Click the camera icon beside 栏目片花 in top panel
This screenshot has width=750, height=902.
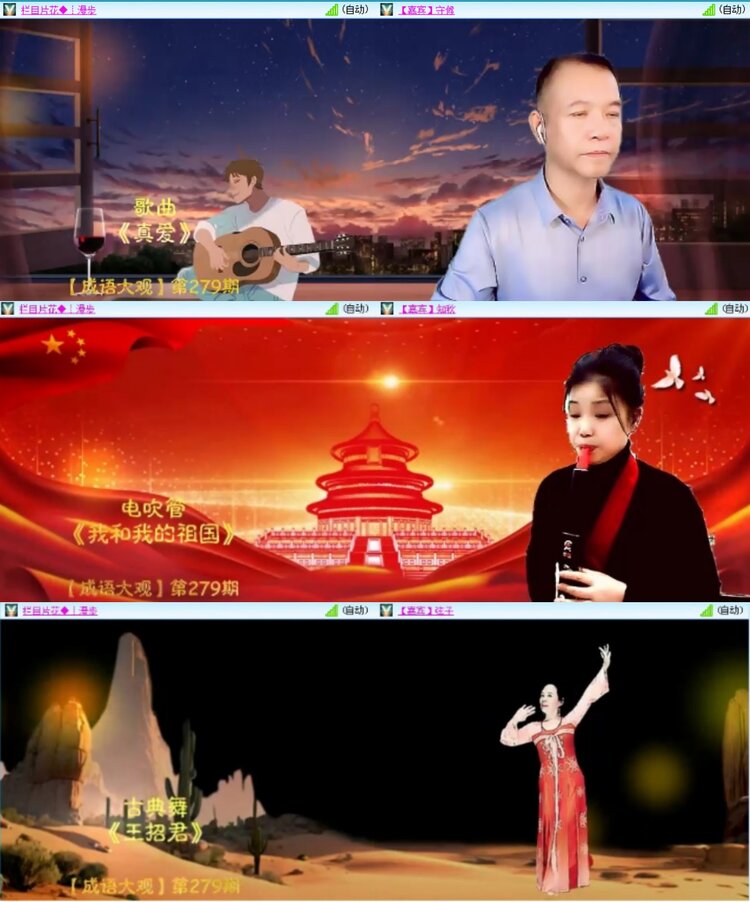point(10,9)
